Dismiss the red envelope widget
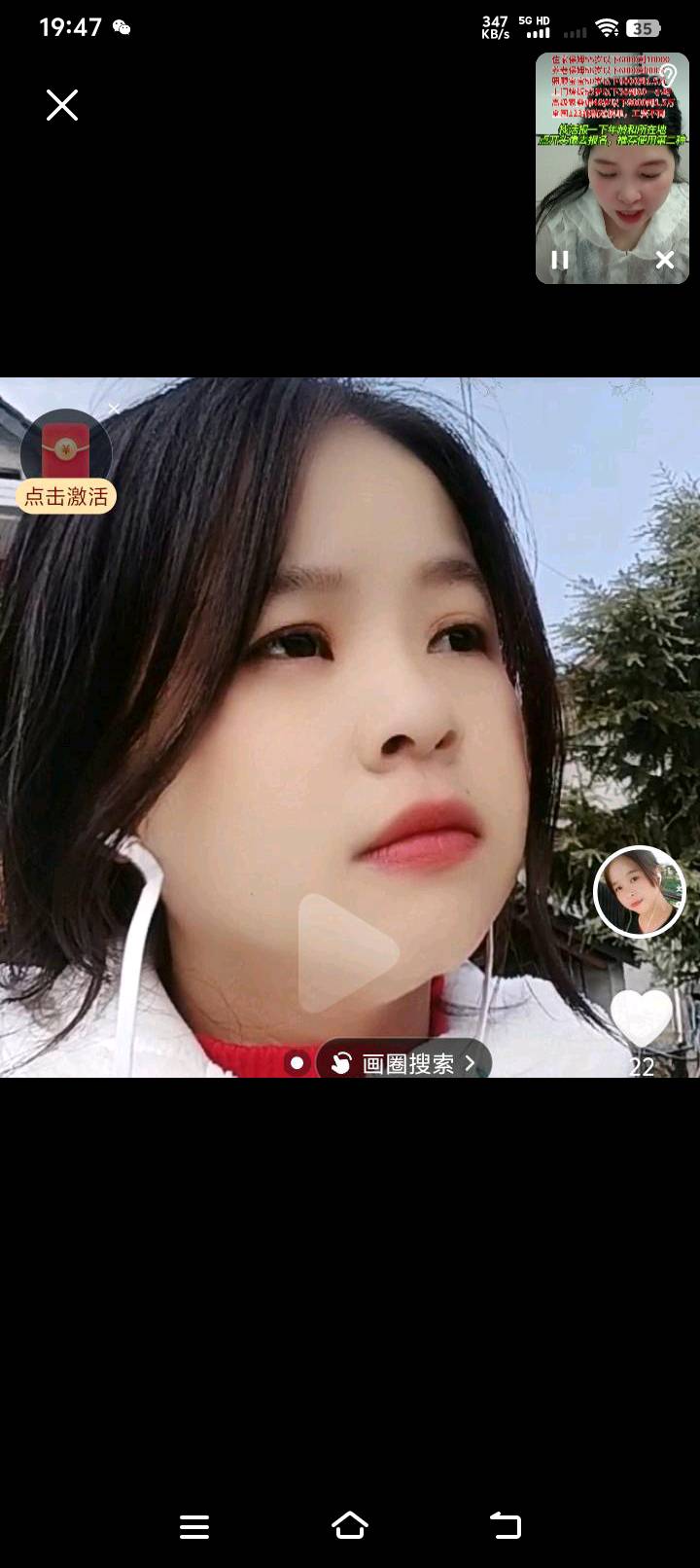This screenshot has width=700, height=1568. pos(114,410)
